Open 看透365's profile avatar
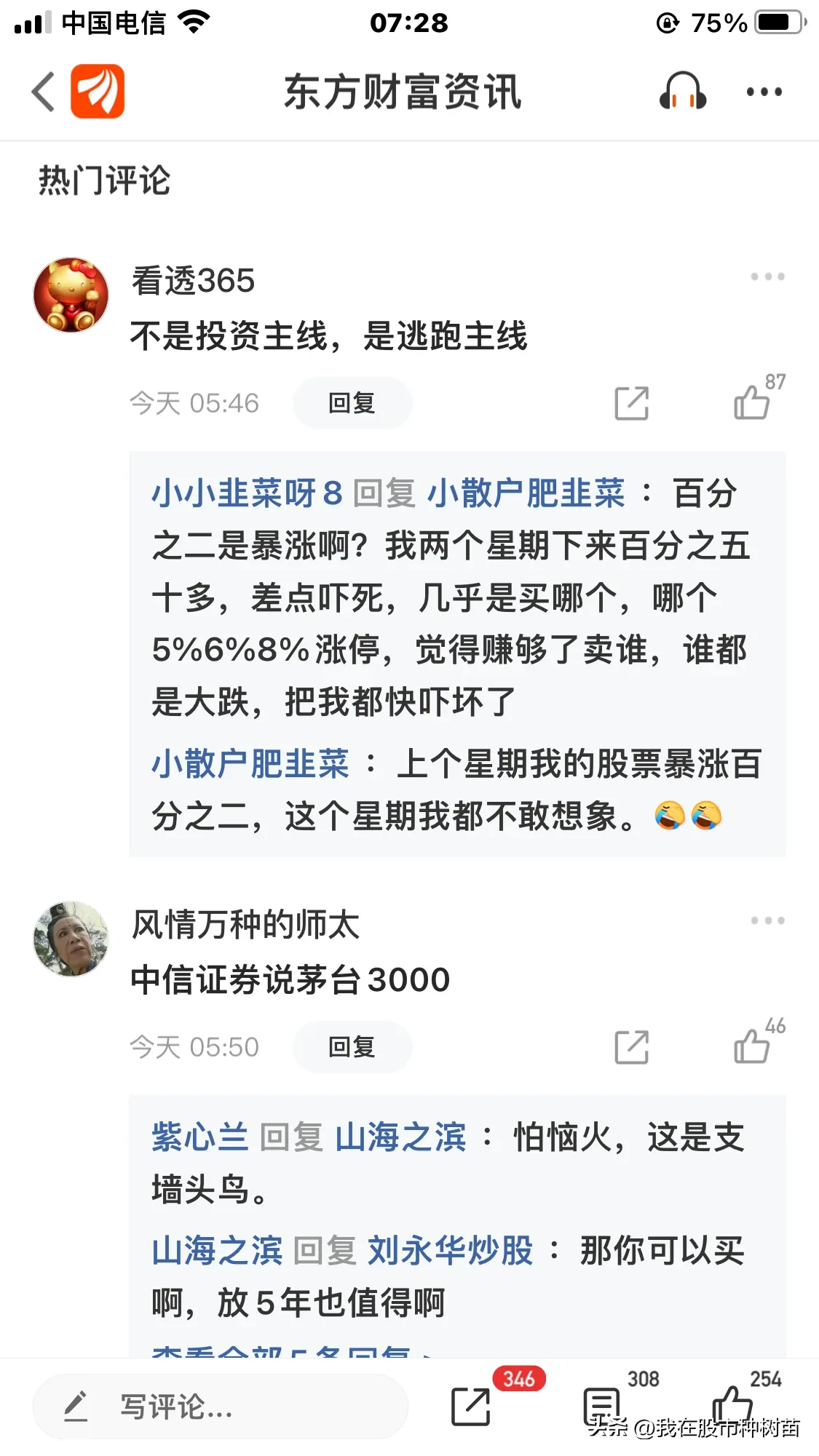Screen dimensions: 819x1456 (71, 295)
